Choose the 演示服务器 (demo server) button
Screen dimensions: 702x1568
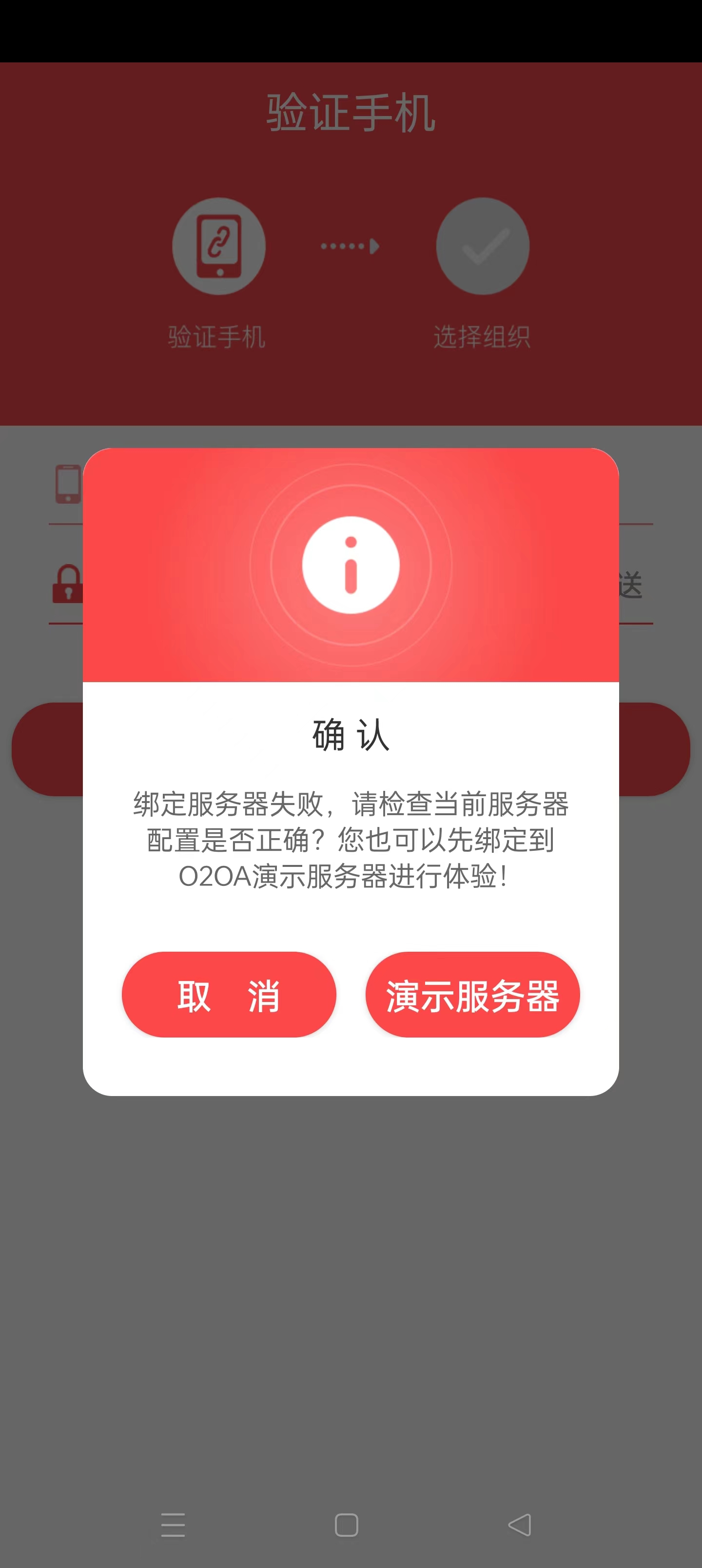(x=472, y=995)
